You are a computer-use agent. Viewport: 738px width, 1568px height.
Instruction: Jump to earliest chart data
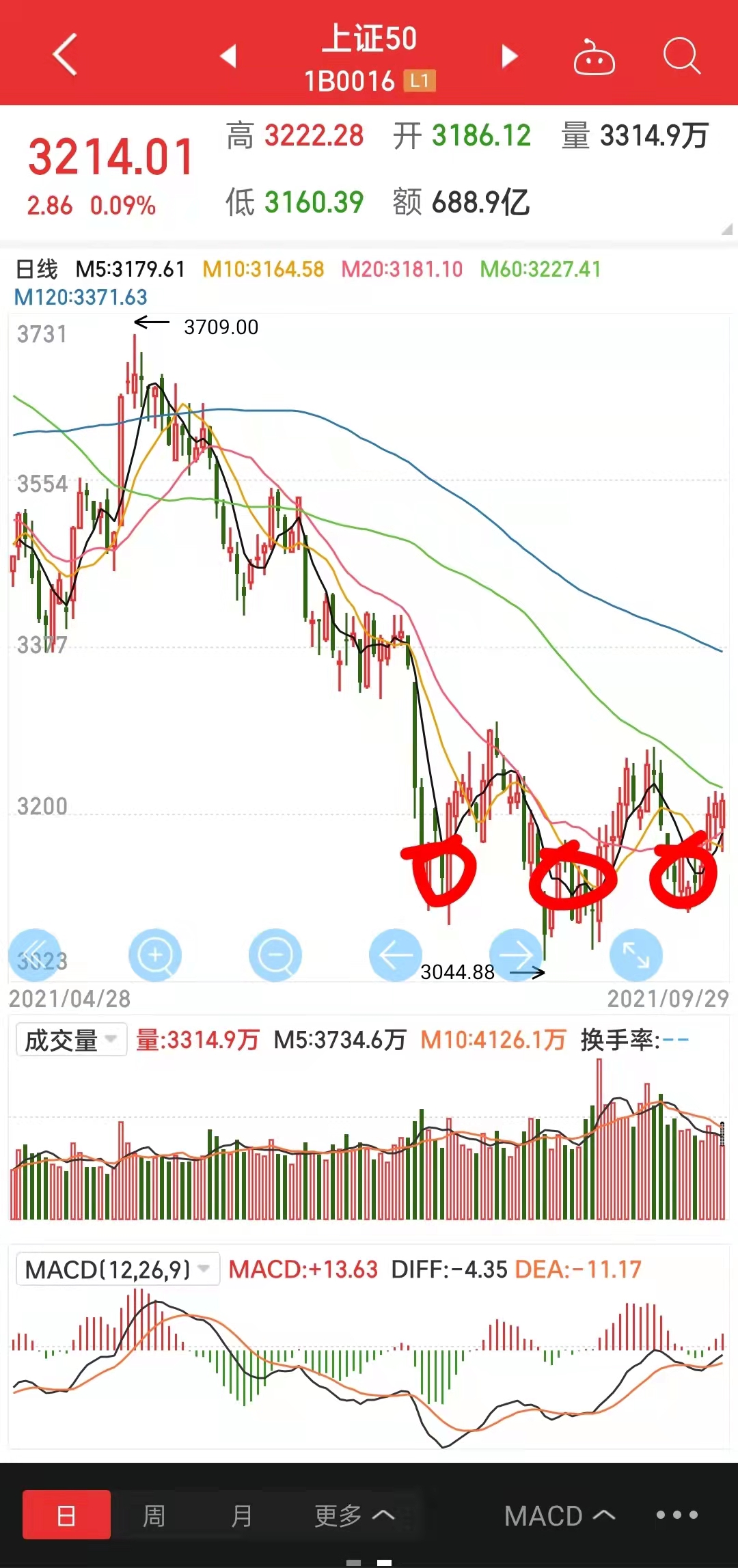point(34,954)
